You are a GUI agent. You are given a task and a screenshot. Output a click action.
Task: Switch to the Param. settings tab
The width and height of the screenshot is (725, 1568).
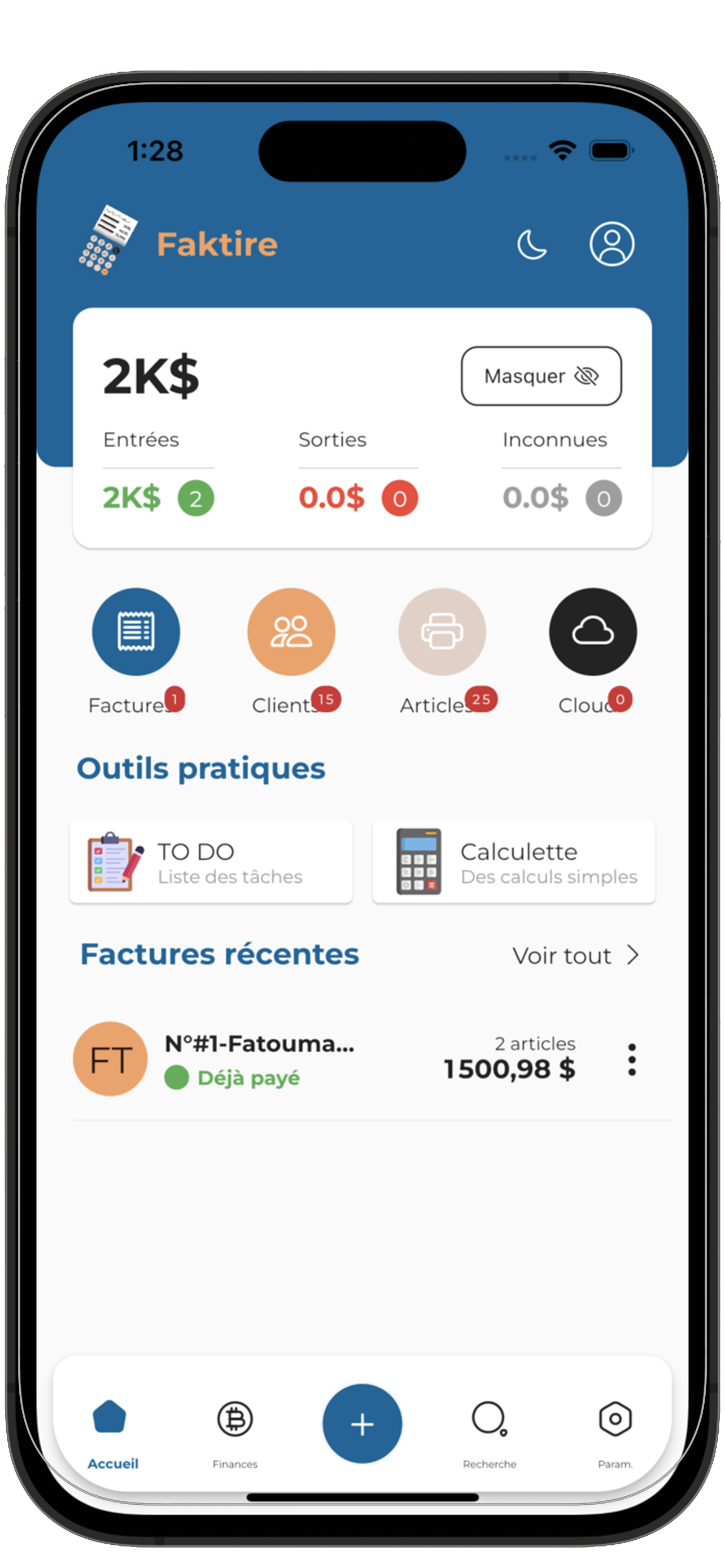615,1431
